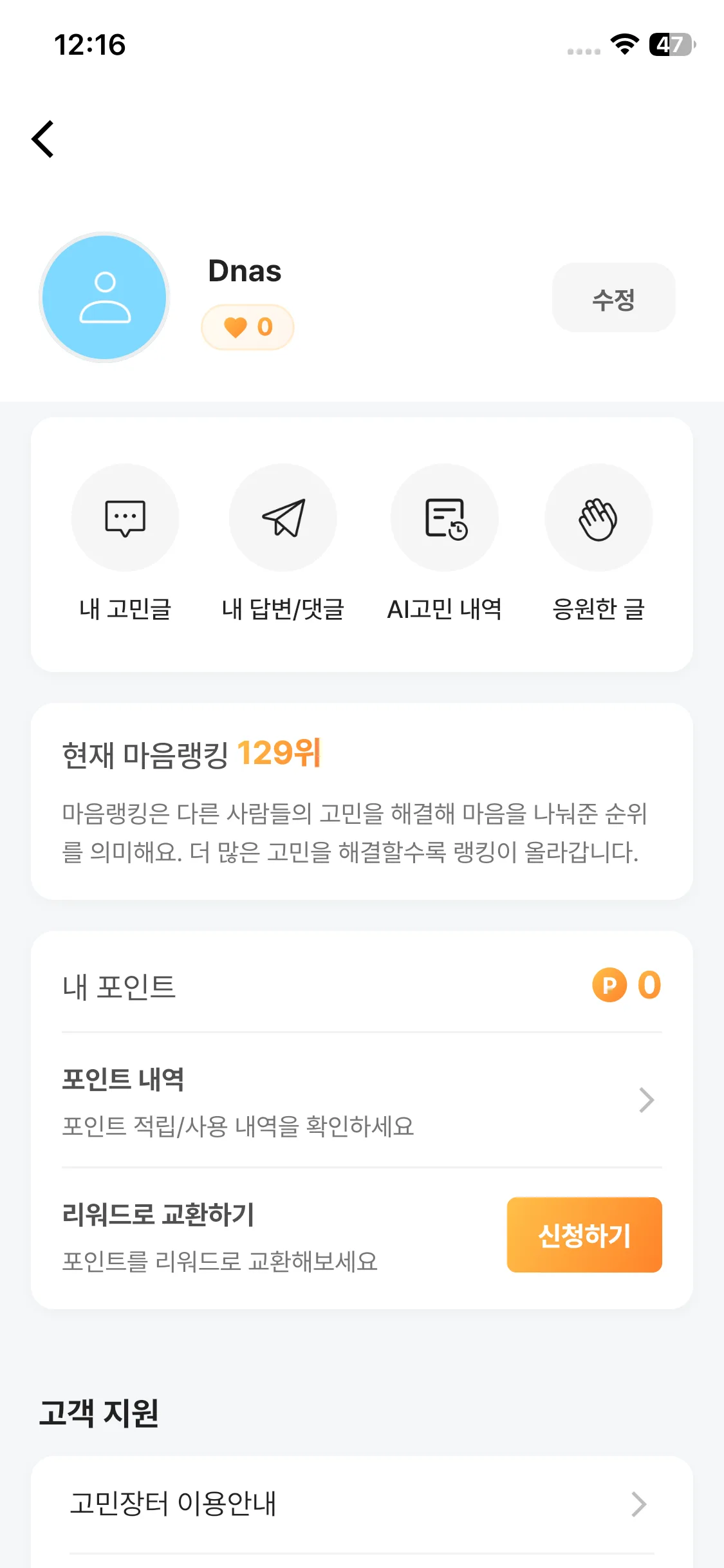Go back using the top-left arrow
Image resolution: width=724 pixels, height=1568 pixels.
pos(43,139)
